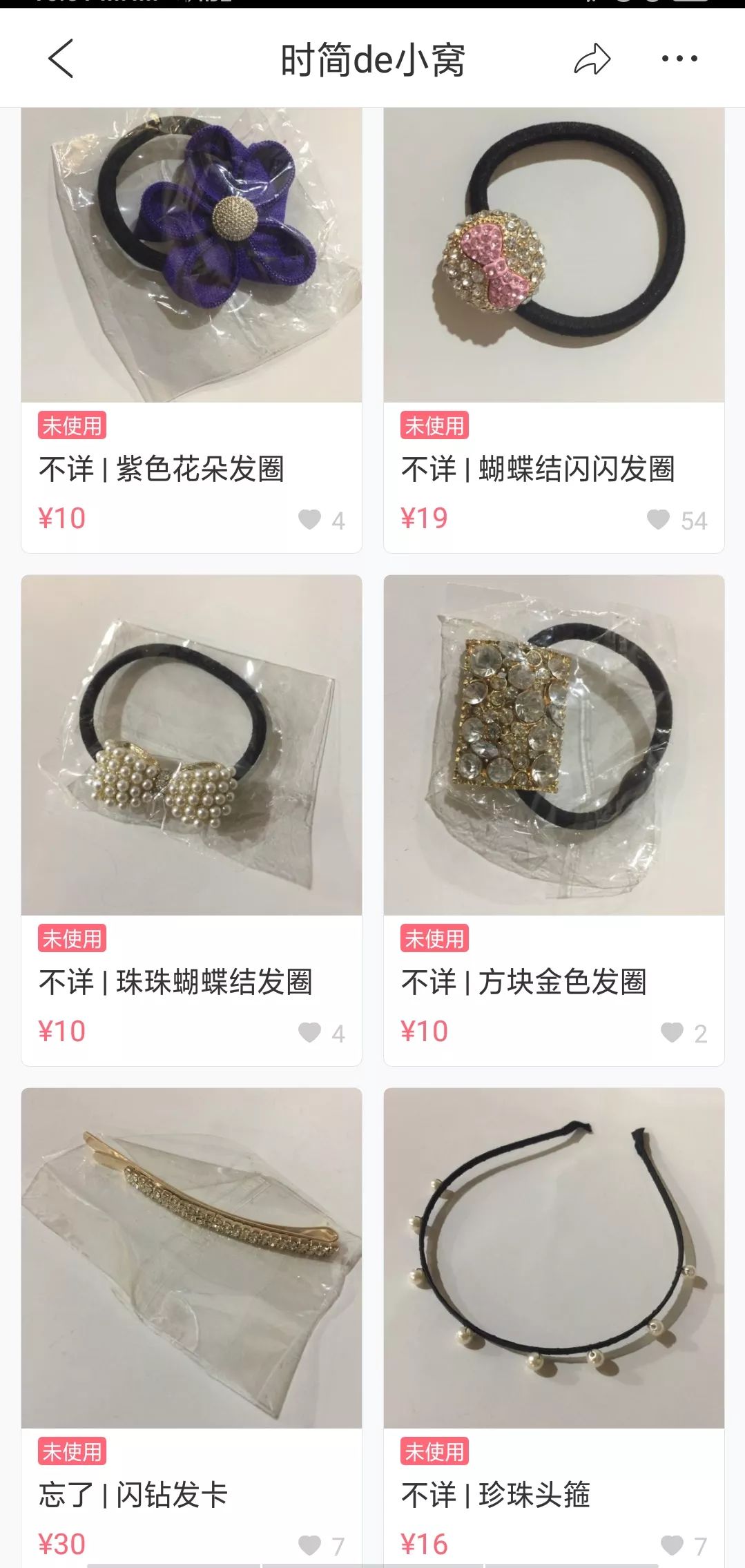Image resolution: width=745 pixels, height=1568 pixels.
Task: Open the share icon beside the shop title
Action: 592,59
